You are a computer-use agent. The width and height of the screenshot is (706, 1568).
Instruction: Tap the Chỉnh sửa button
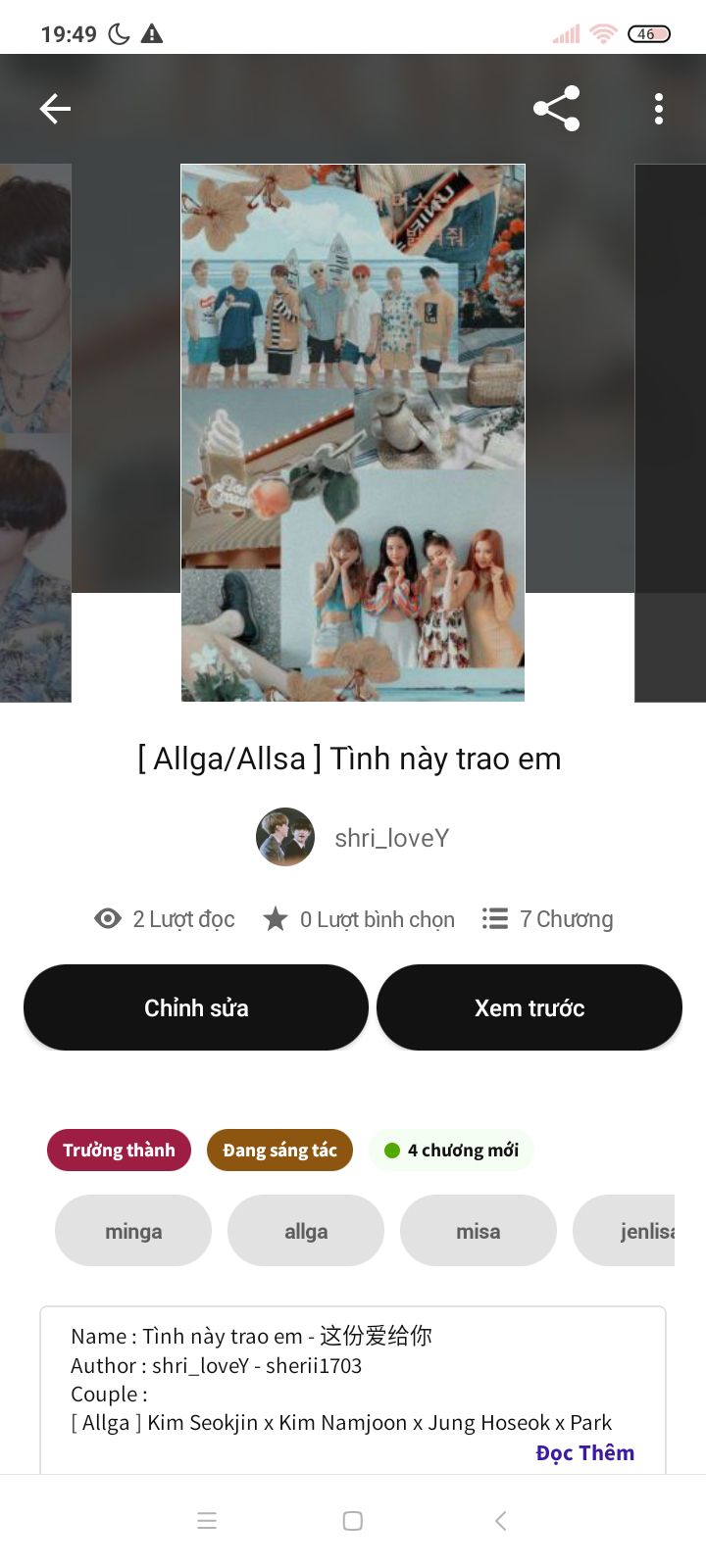coord(196,1007)
